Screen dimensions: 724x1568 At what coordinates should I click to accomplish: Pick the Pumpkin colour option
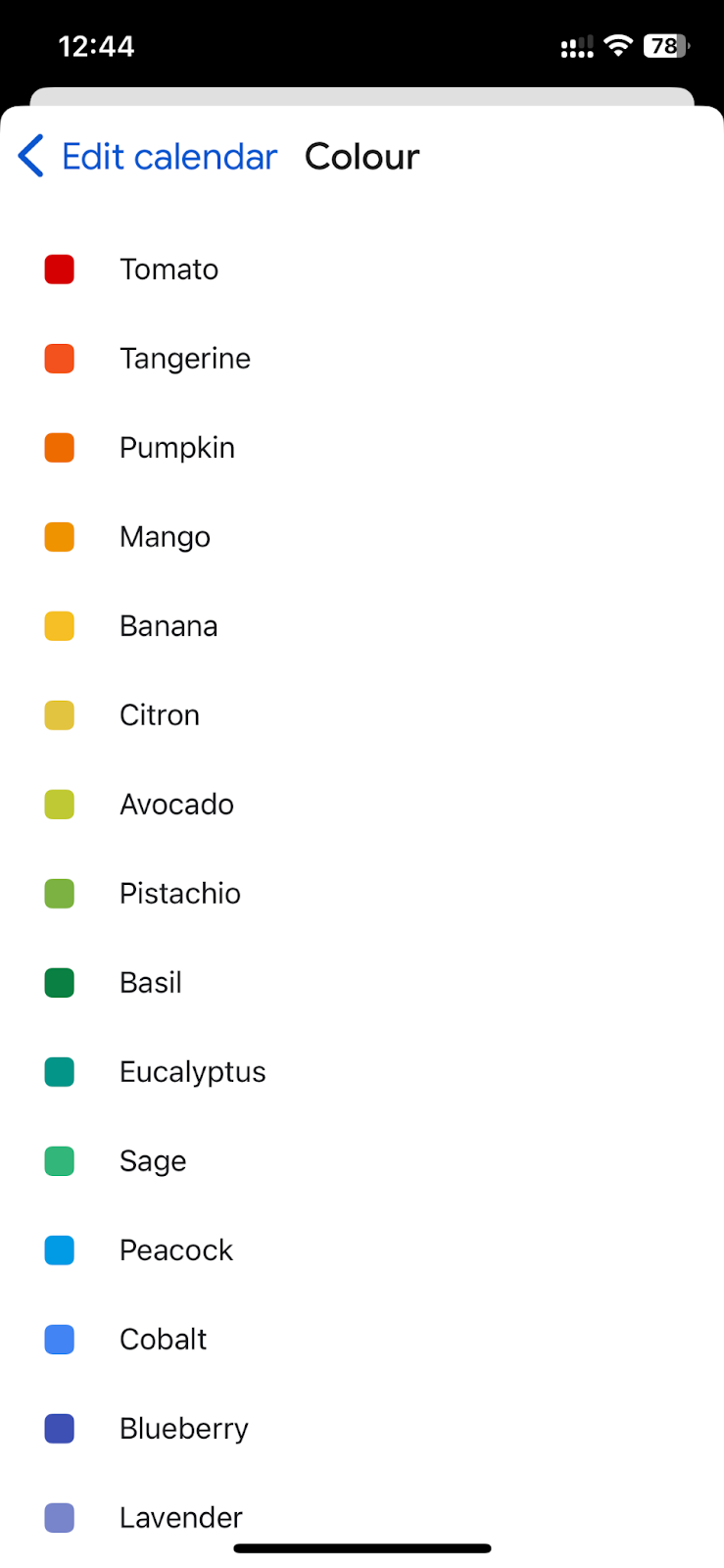tap(362, 448)
